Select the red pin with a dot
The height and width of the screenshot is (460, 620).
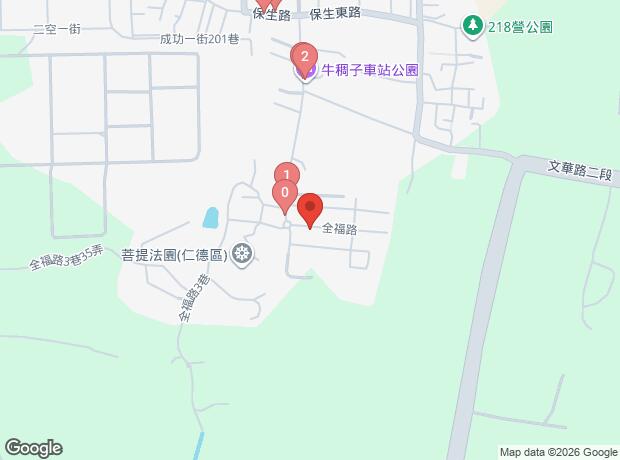click(x=309, y=208)
